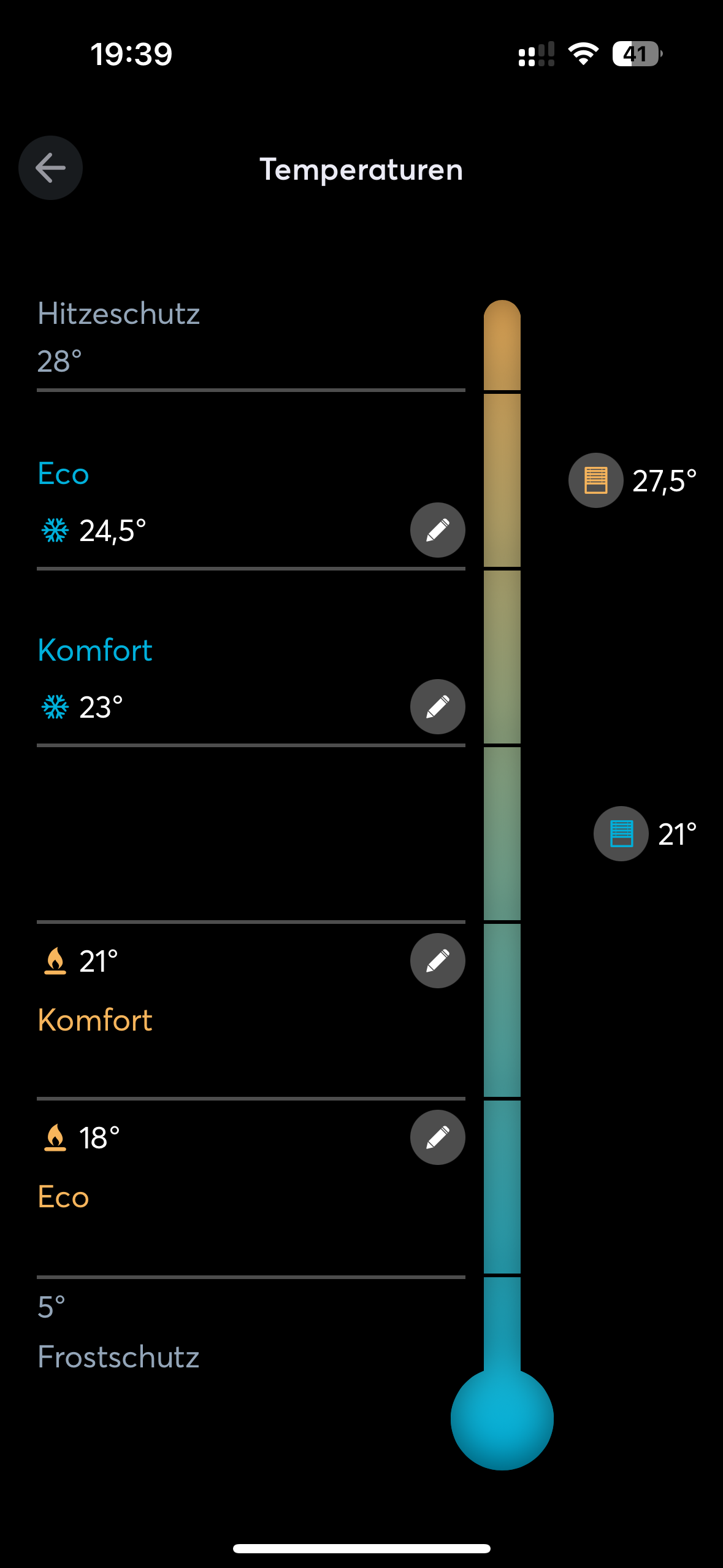Edit the Komfort cooling temperature 23°
Image resolution: width=723 pixels, height=1568 pixels.
(x=437, y=707)
